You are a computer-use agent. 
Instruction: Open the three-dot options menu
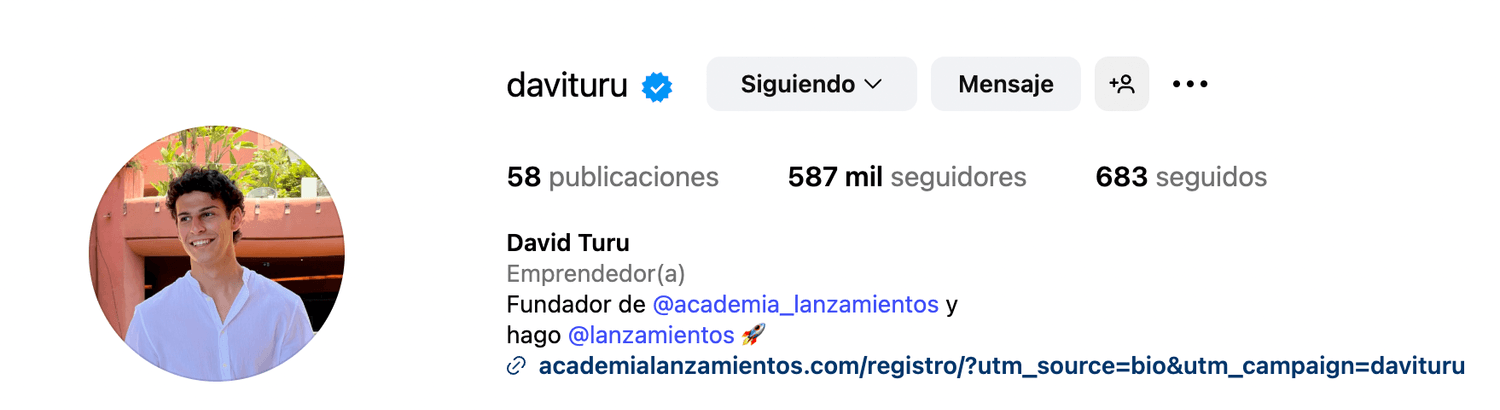[x=1190, y=84]
